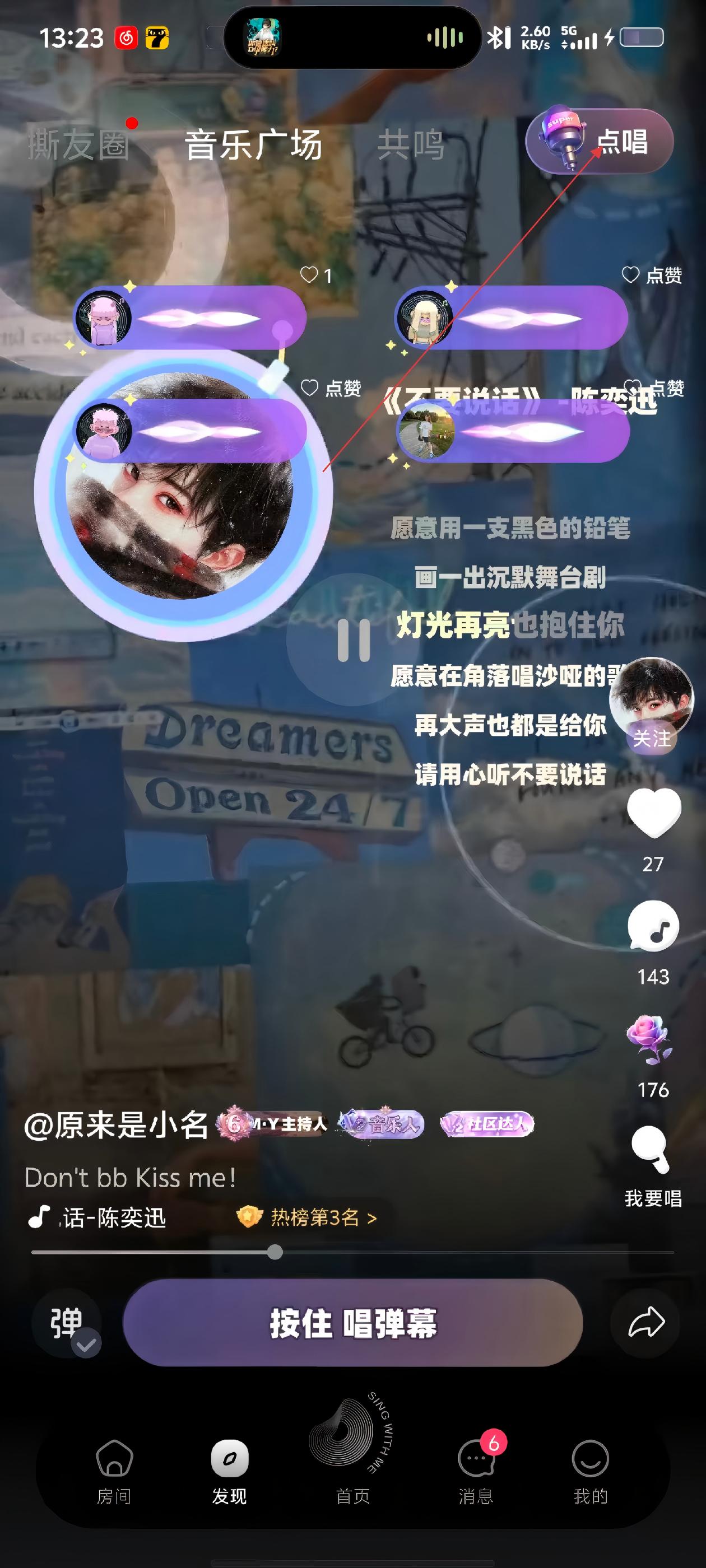Image resolution: width=706 pixels, height=1568 pixels.
Task: Tap 我要唱 microphone to sing
Action: [651, 1150]
